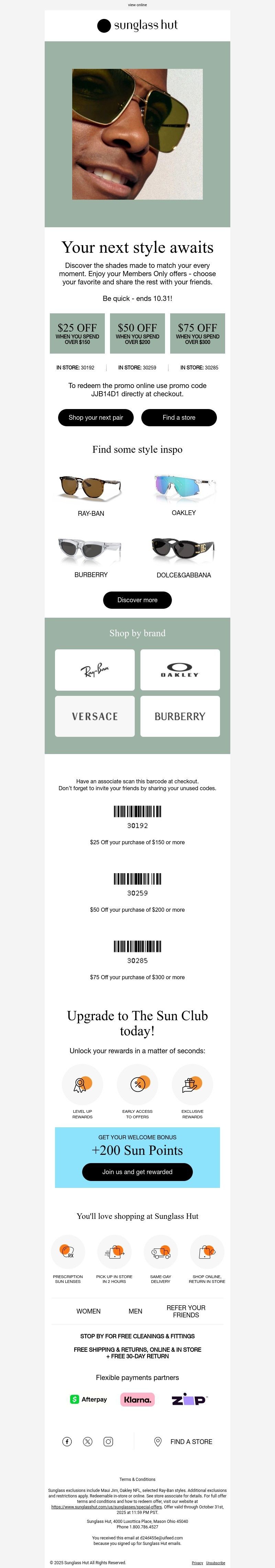Open the Privacy link in footer
The width and height of the screenshot is (275, 1568).
tap(197, 1562)
